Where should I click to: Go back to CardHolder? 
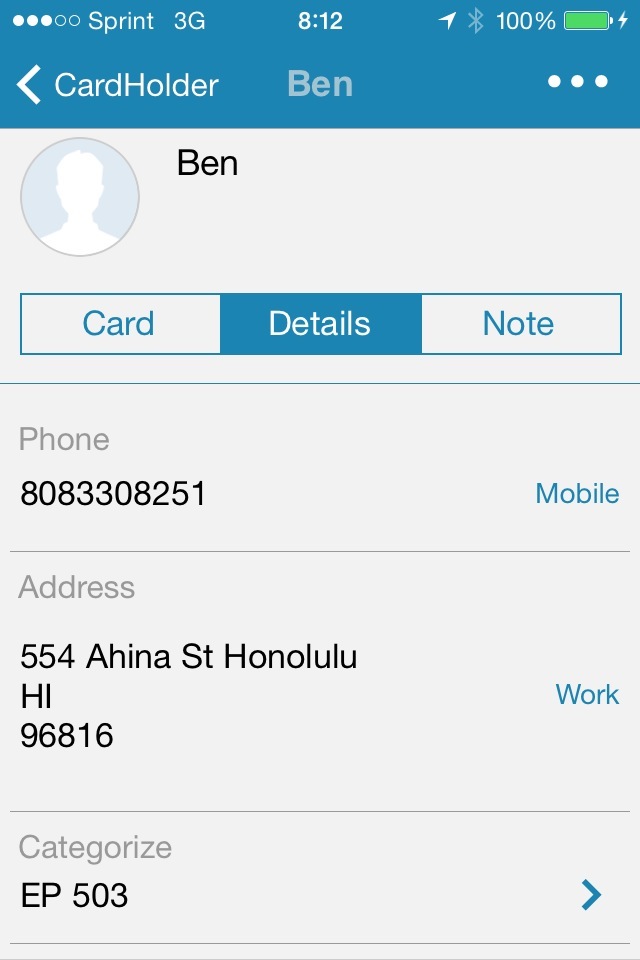pyautogui.click(x=116, y=85)
